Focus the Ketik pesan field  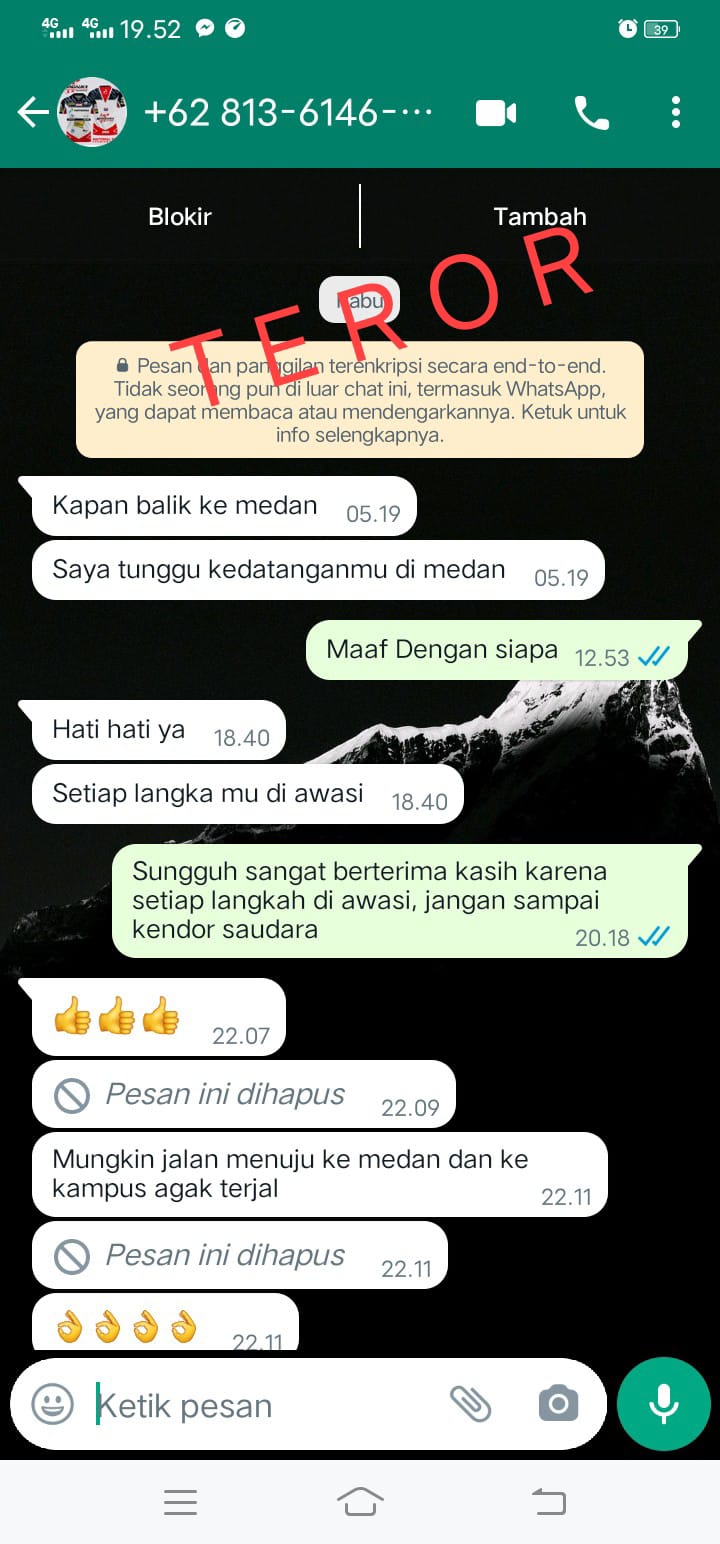click(260, 1405)
